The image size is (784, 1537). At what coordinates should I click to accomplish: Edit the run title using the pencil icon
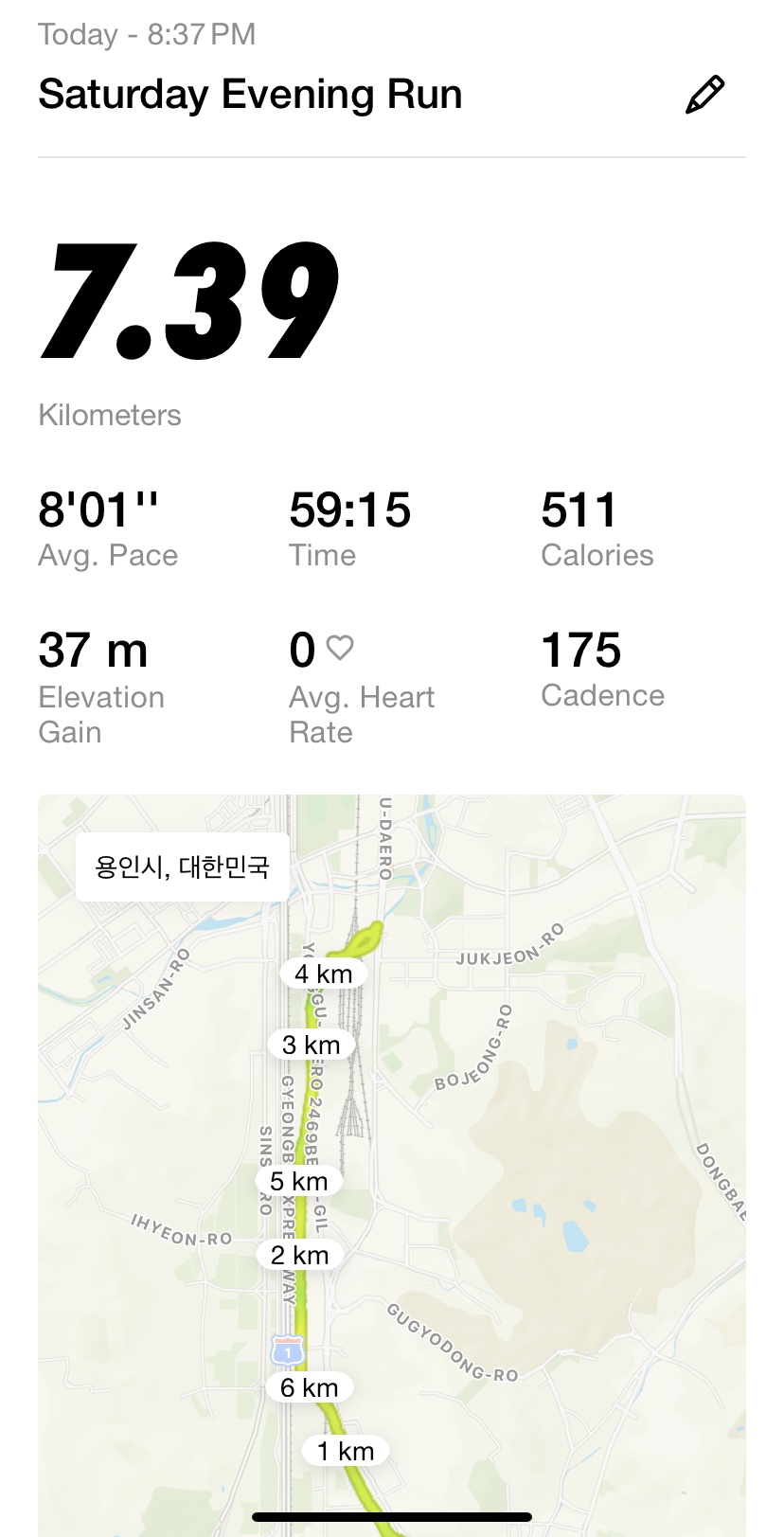(x=704, y=93)
